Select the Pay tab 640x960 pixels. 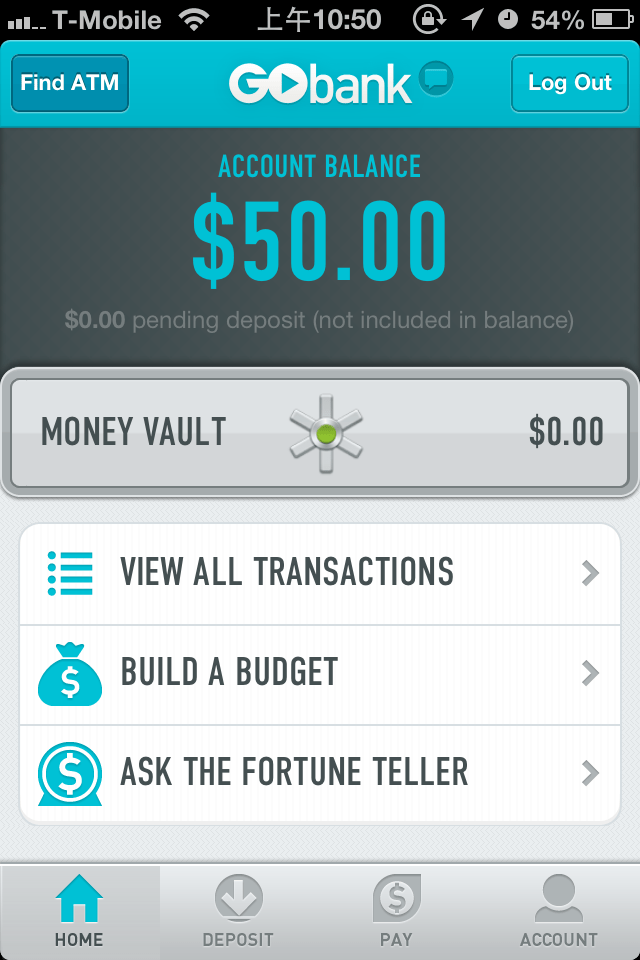click(x=397, y=912)
